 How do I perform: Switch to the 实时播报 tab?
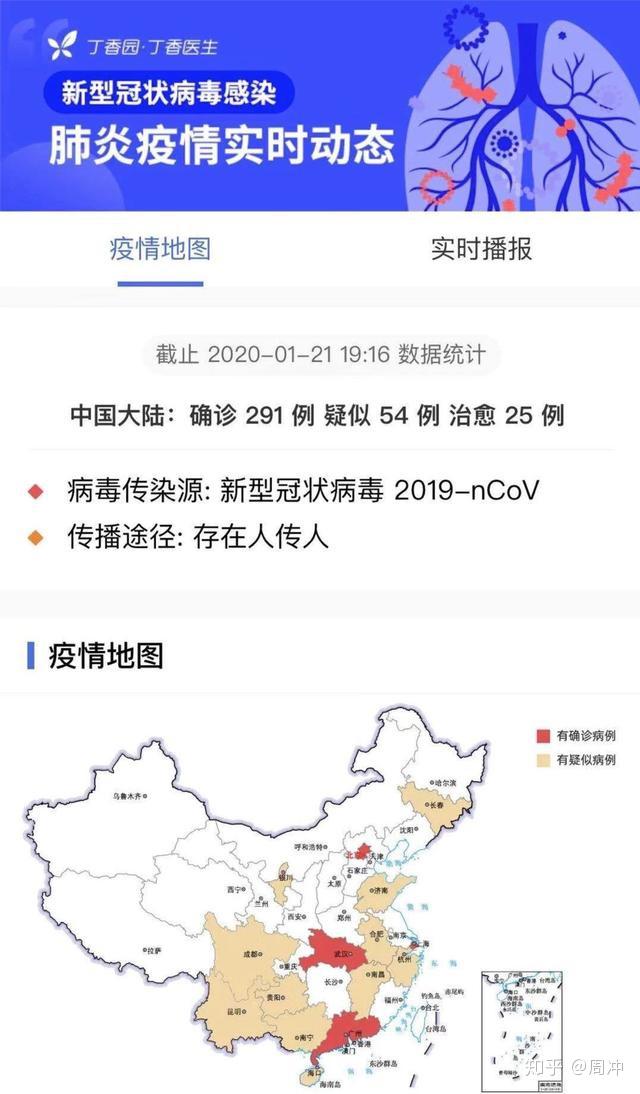[x=481, y=249]
